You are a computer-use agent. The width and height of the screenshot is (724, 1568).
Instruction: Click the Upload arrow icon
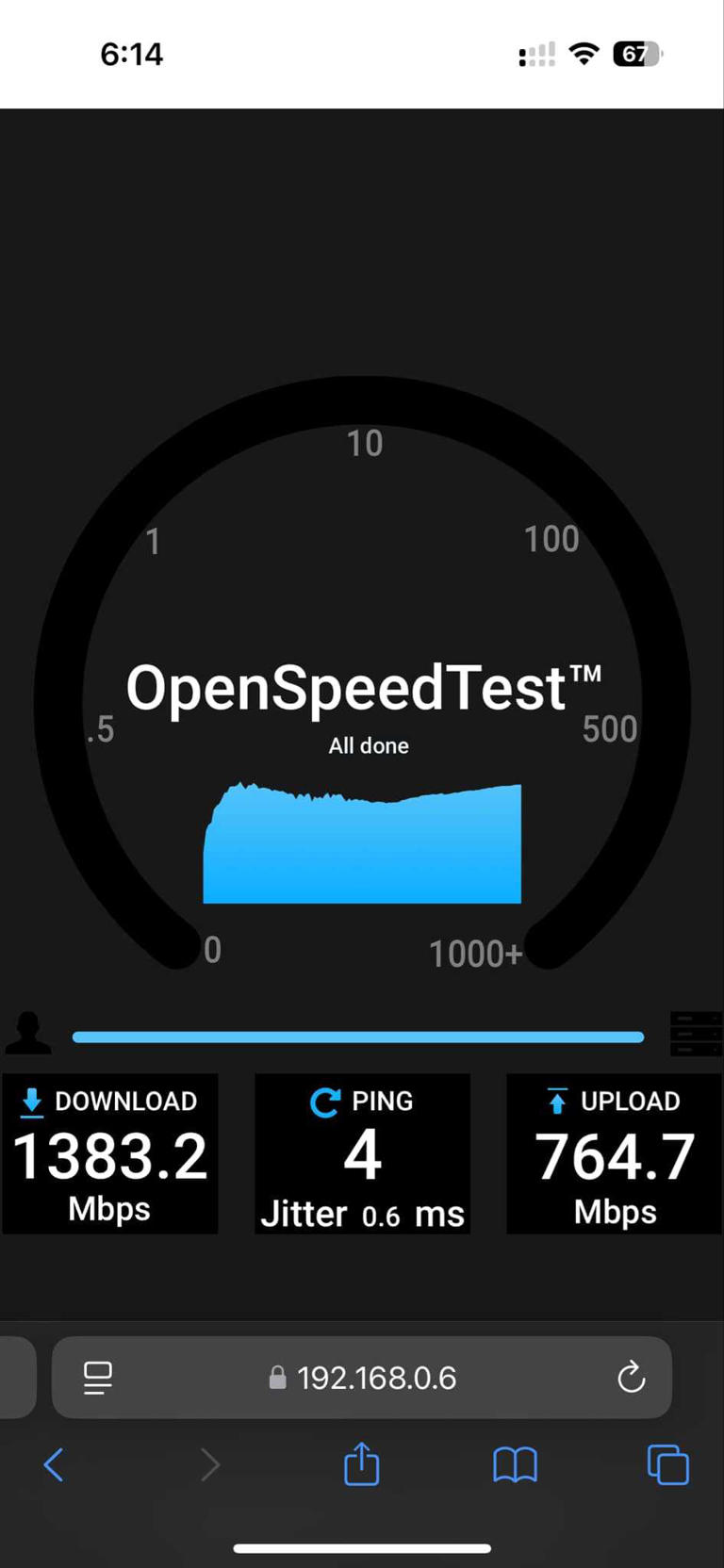tap(556, 1102)
